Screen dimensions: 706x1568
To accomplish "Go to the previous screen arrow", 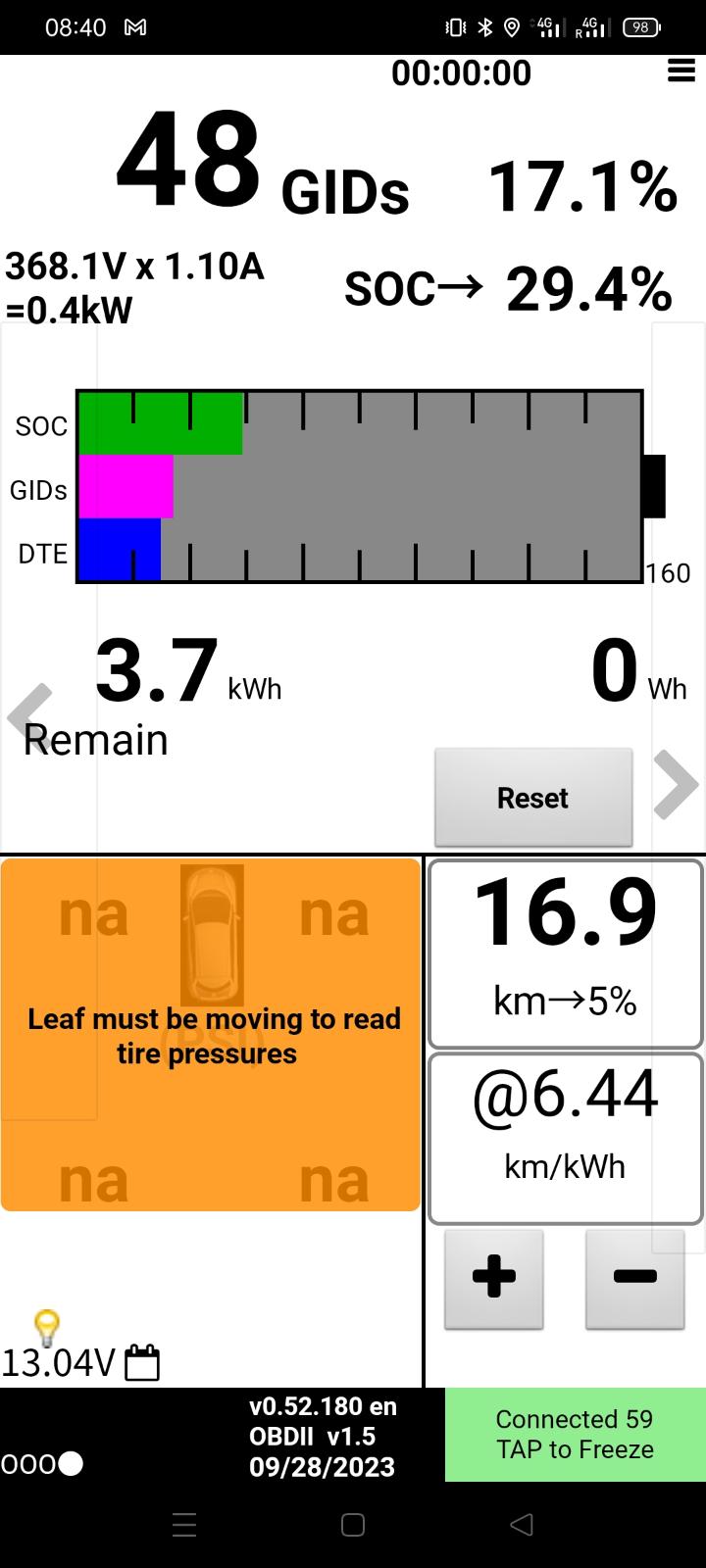I will (29, 715).
